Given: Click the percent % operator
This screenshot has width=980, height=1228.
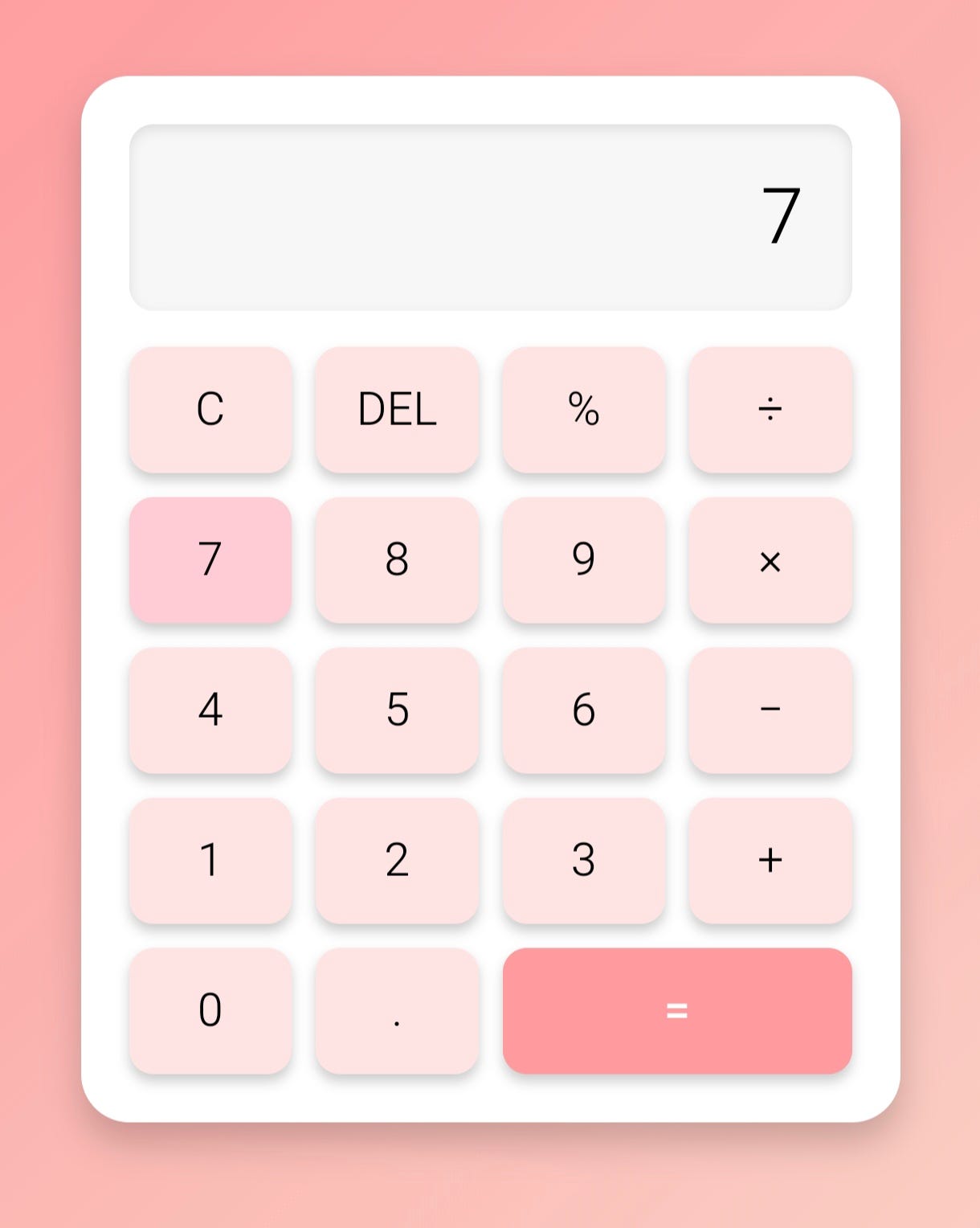Looking at the screenshot, I should coord(584,411).
